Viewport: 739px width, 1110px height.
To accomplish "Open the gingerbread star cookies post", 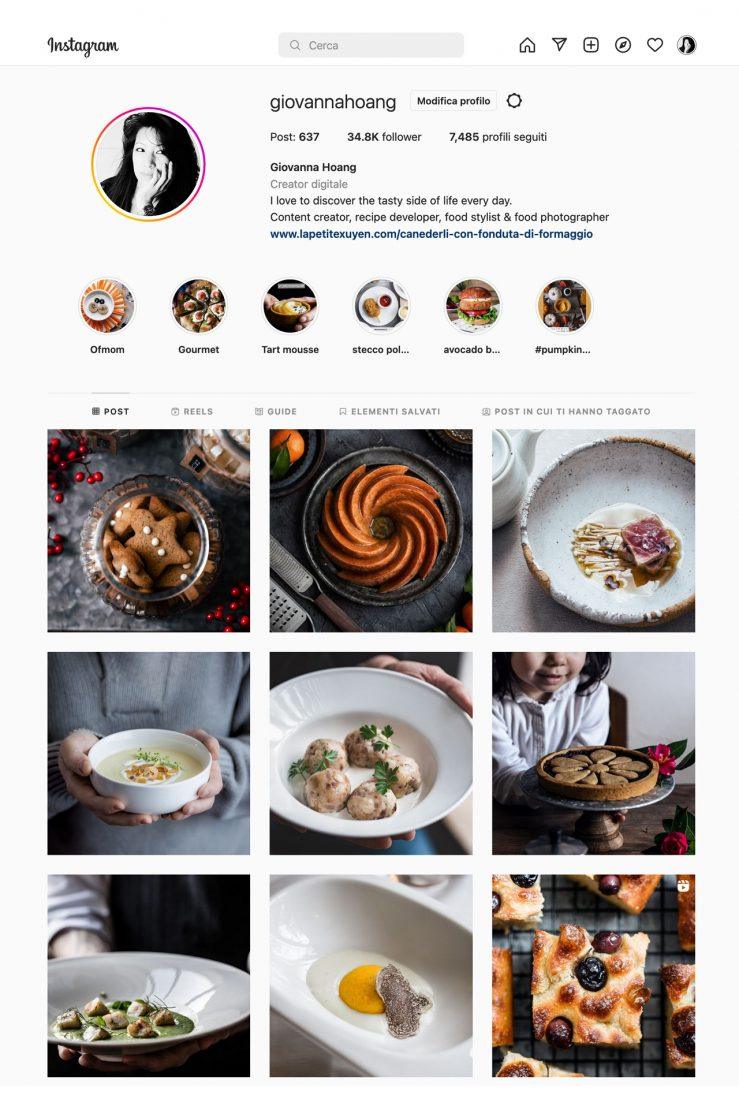I will pos(149,531).
